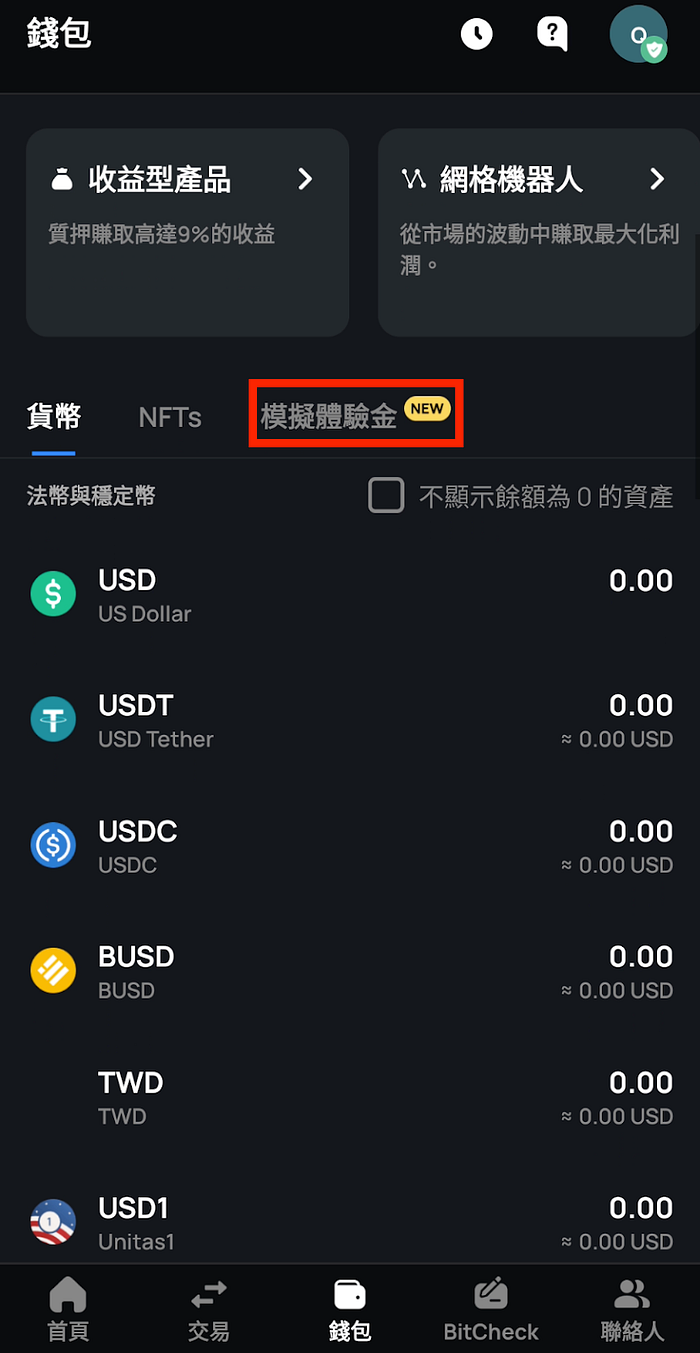
Task: Open the USD US Dollar row
Action: 350,595
